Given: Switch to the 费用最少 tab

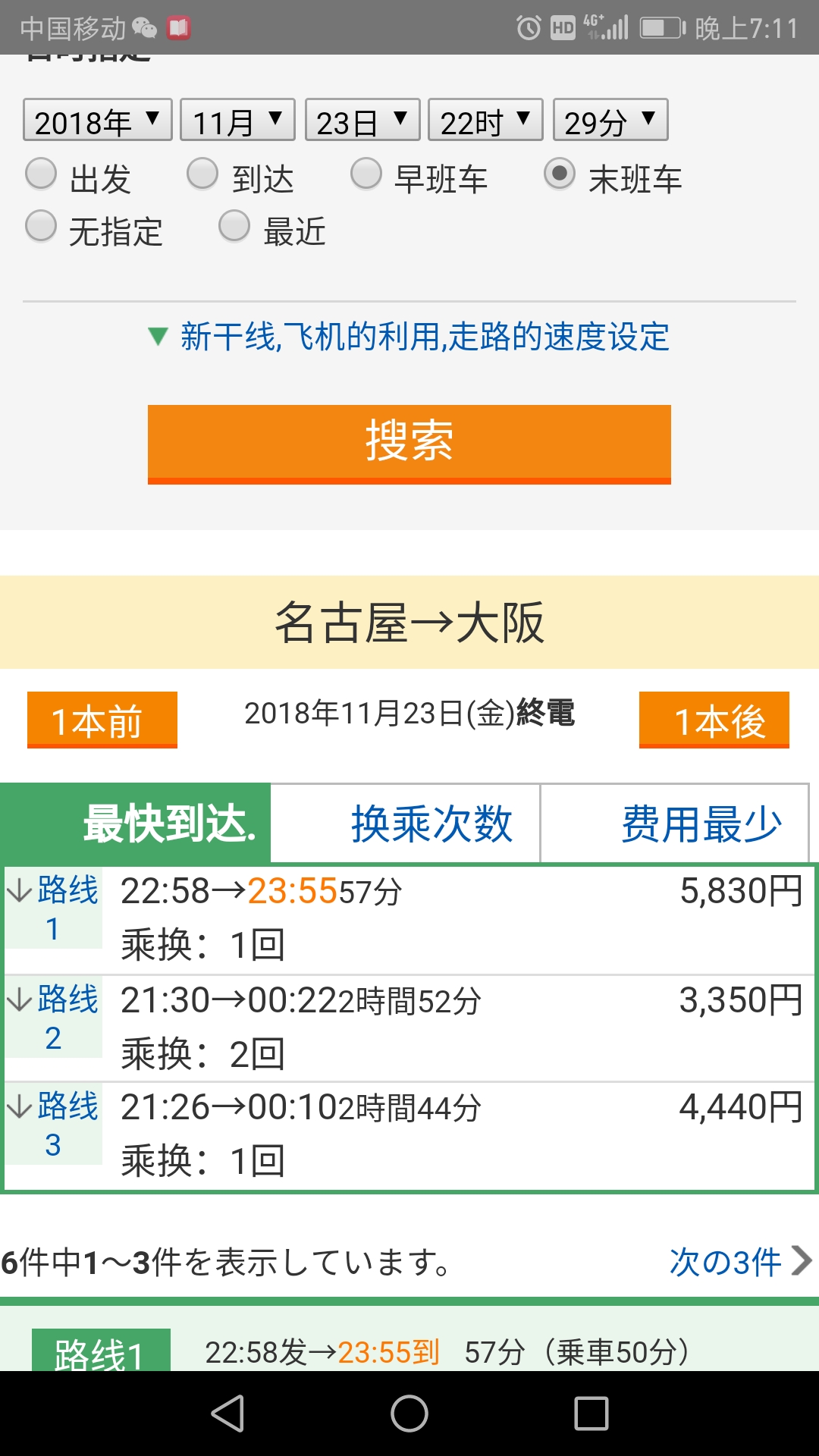Looking at the screenshot, I should point(675,824).
